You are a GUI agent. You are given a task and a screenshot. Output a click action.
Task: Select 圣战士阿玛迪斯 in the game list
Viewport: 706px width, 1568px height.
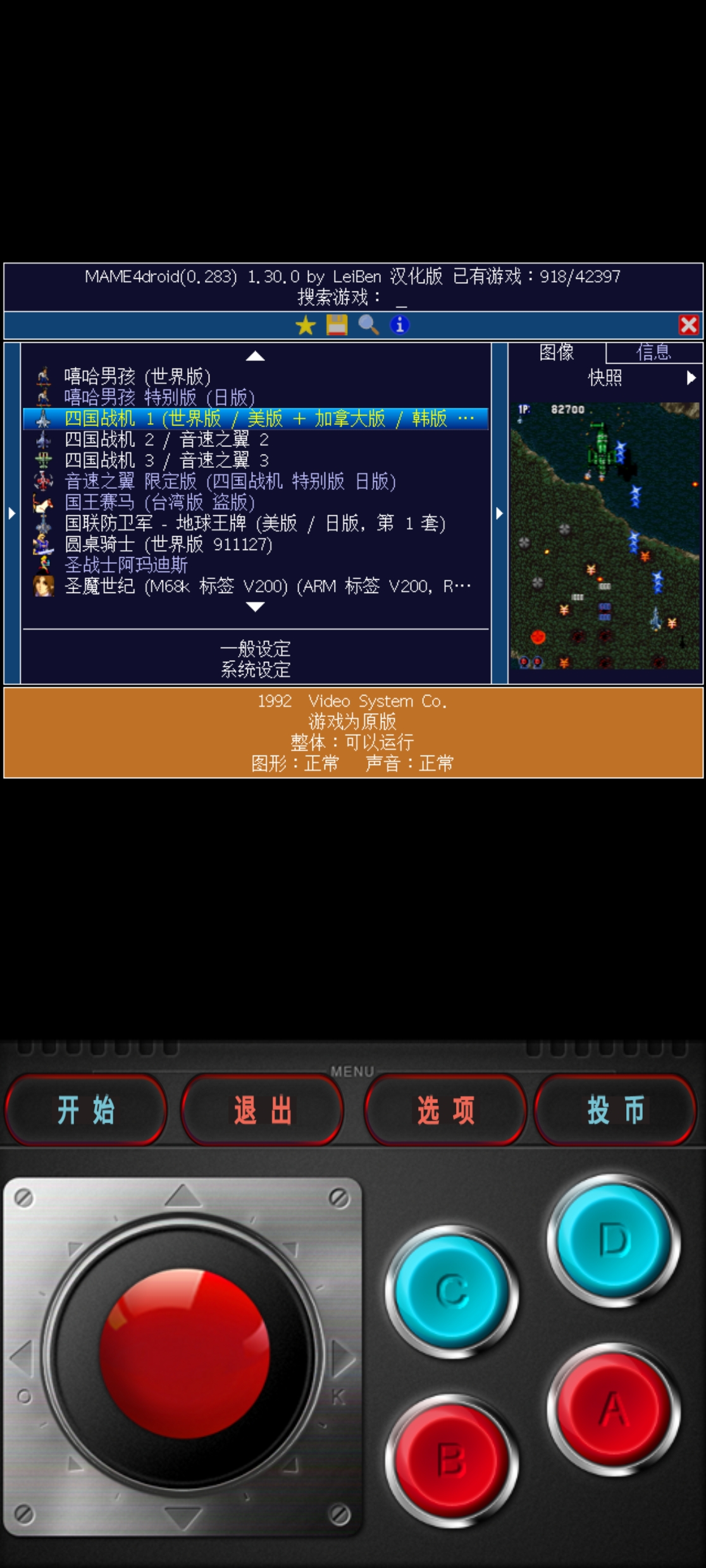(x=126, y=565)
